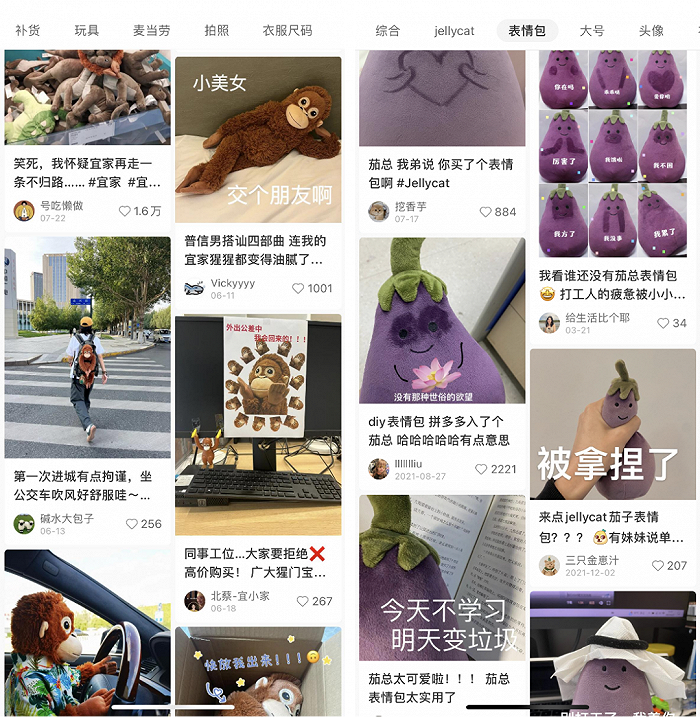This screenshot has width=700, height=717.
Task: Switch to the 头像 tab
Action: 651,31
